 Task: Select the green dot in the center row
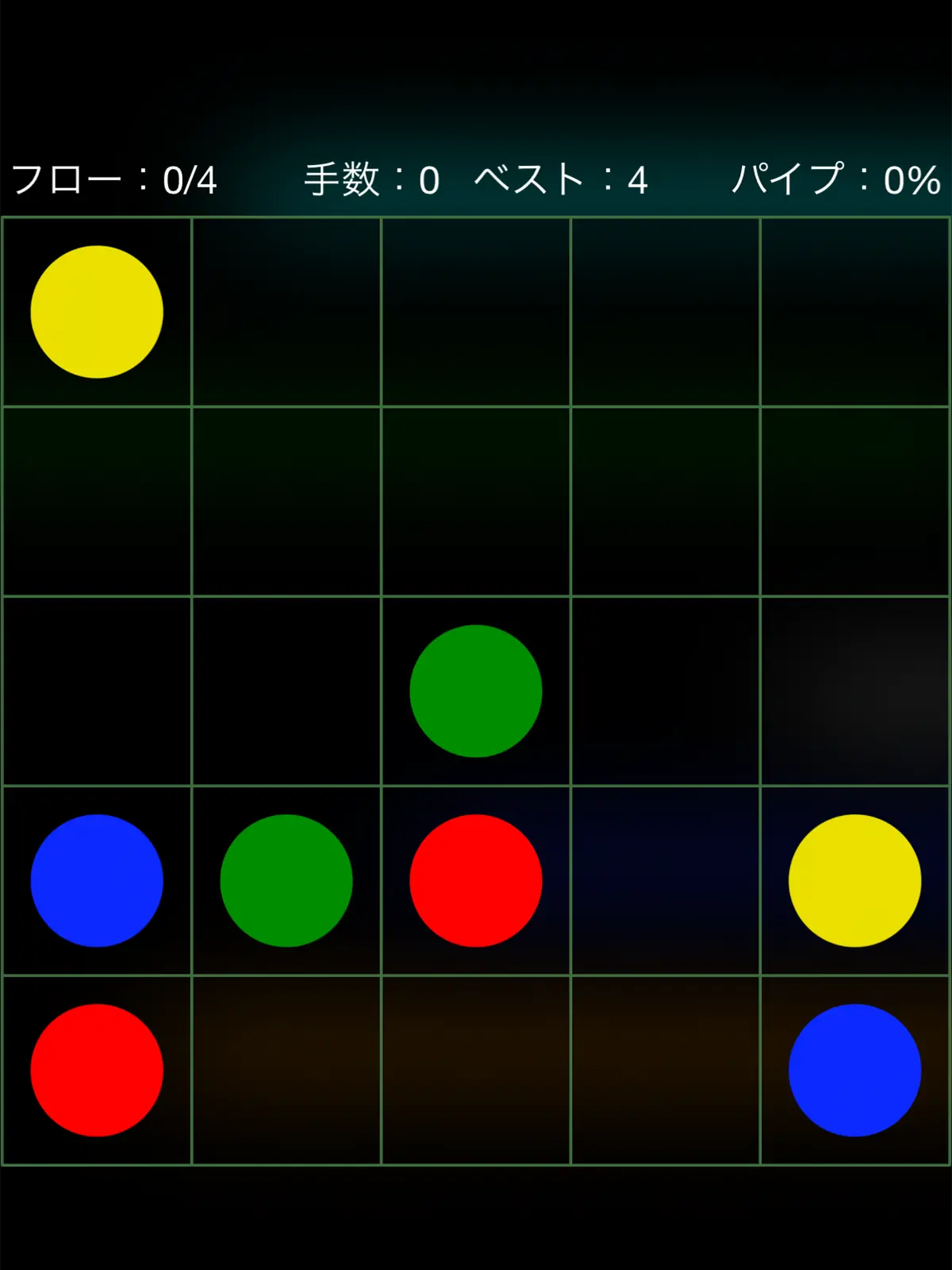point(476,691)
